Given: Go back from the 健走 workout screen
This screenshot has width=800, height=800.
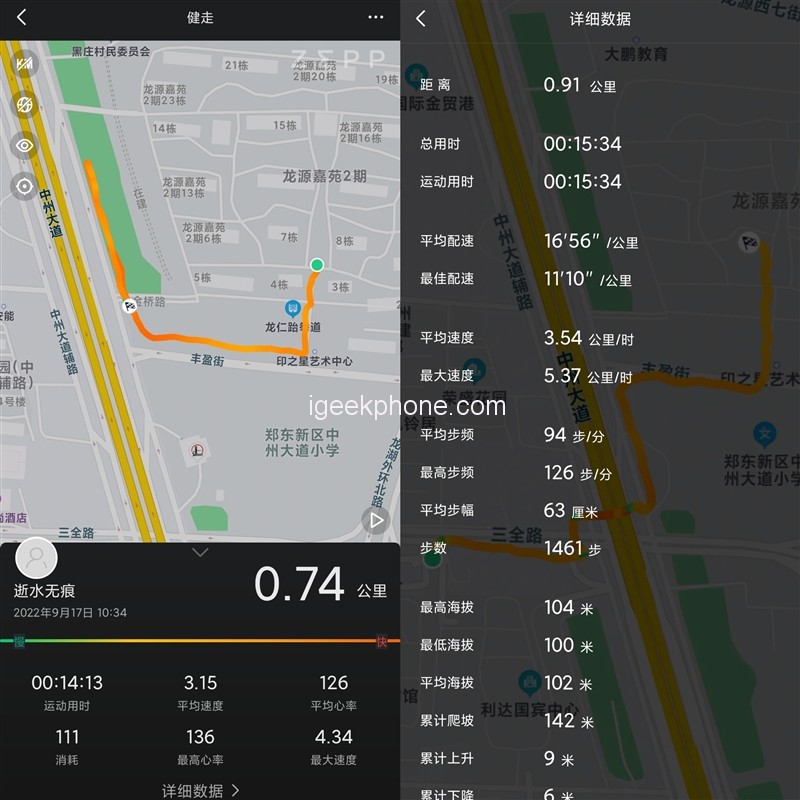Looking at the screenshot, I should click(22, 17).
